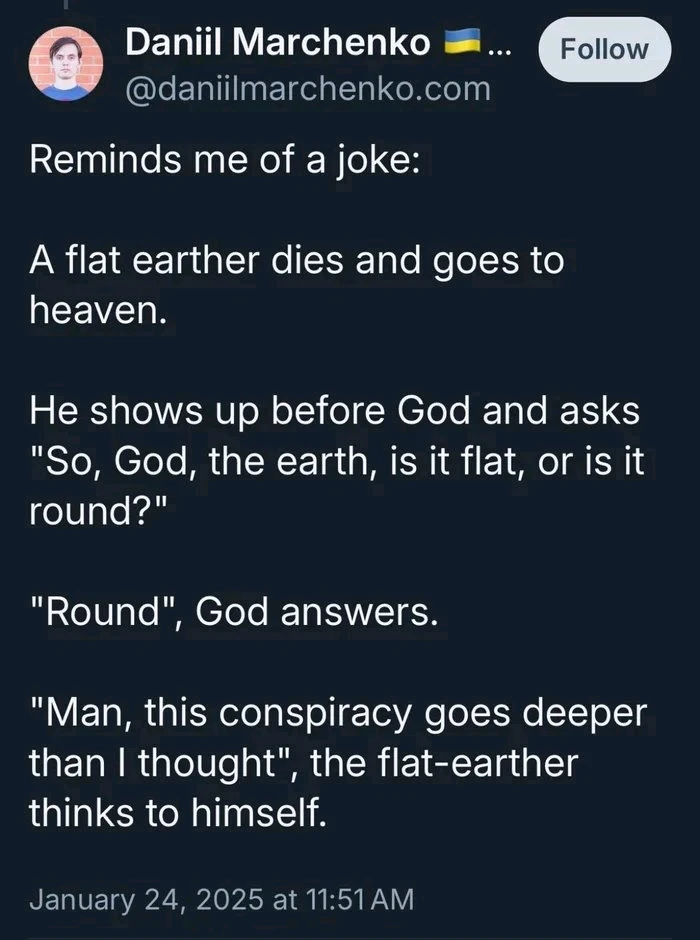Open the @daniilmarchenko.com handle profile
Viewport: 700px width, 940px height.
[308, 89]
